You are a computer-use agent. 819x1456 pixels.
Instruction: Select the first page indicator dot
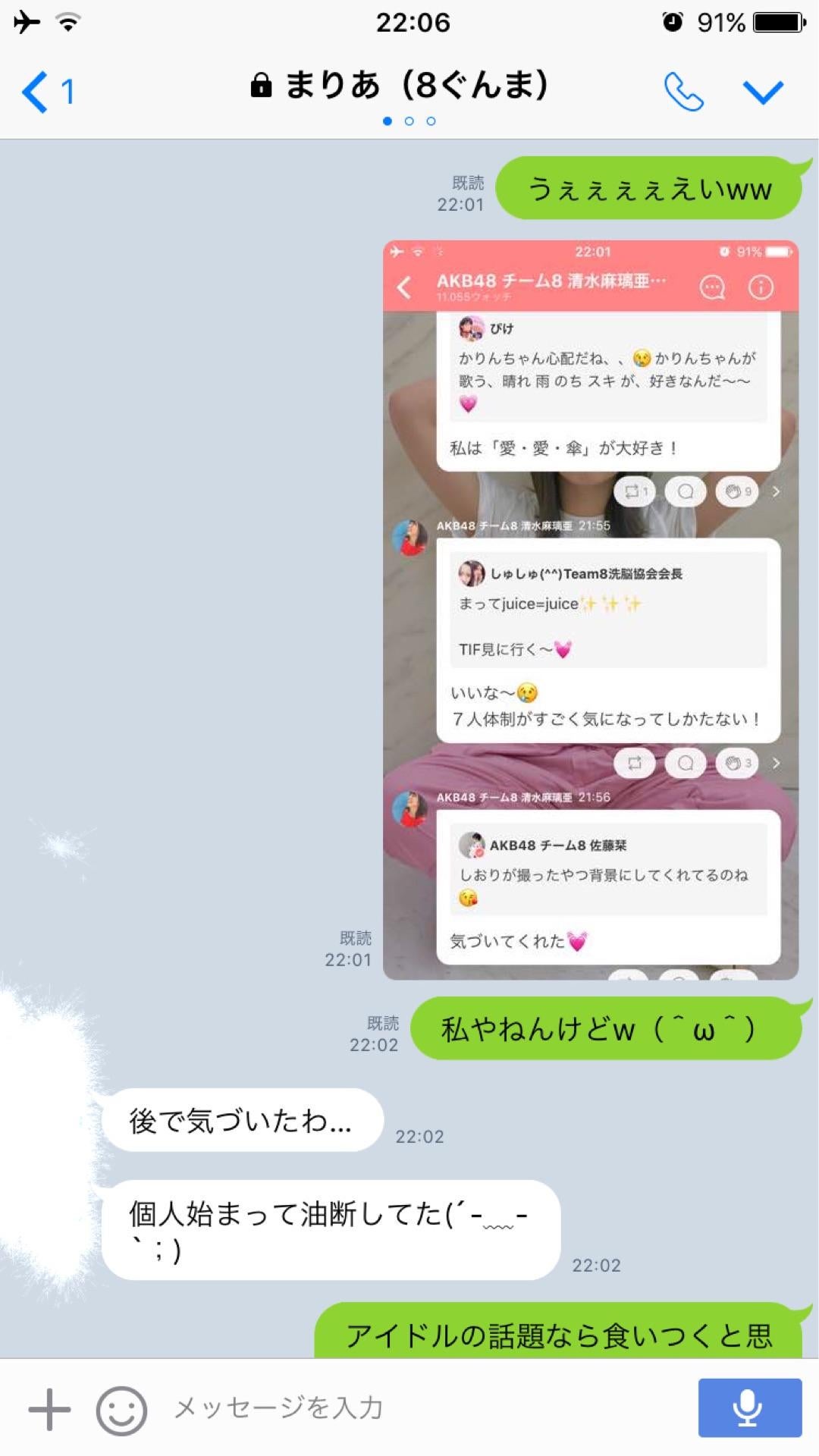387,119
